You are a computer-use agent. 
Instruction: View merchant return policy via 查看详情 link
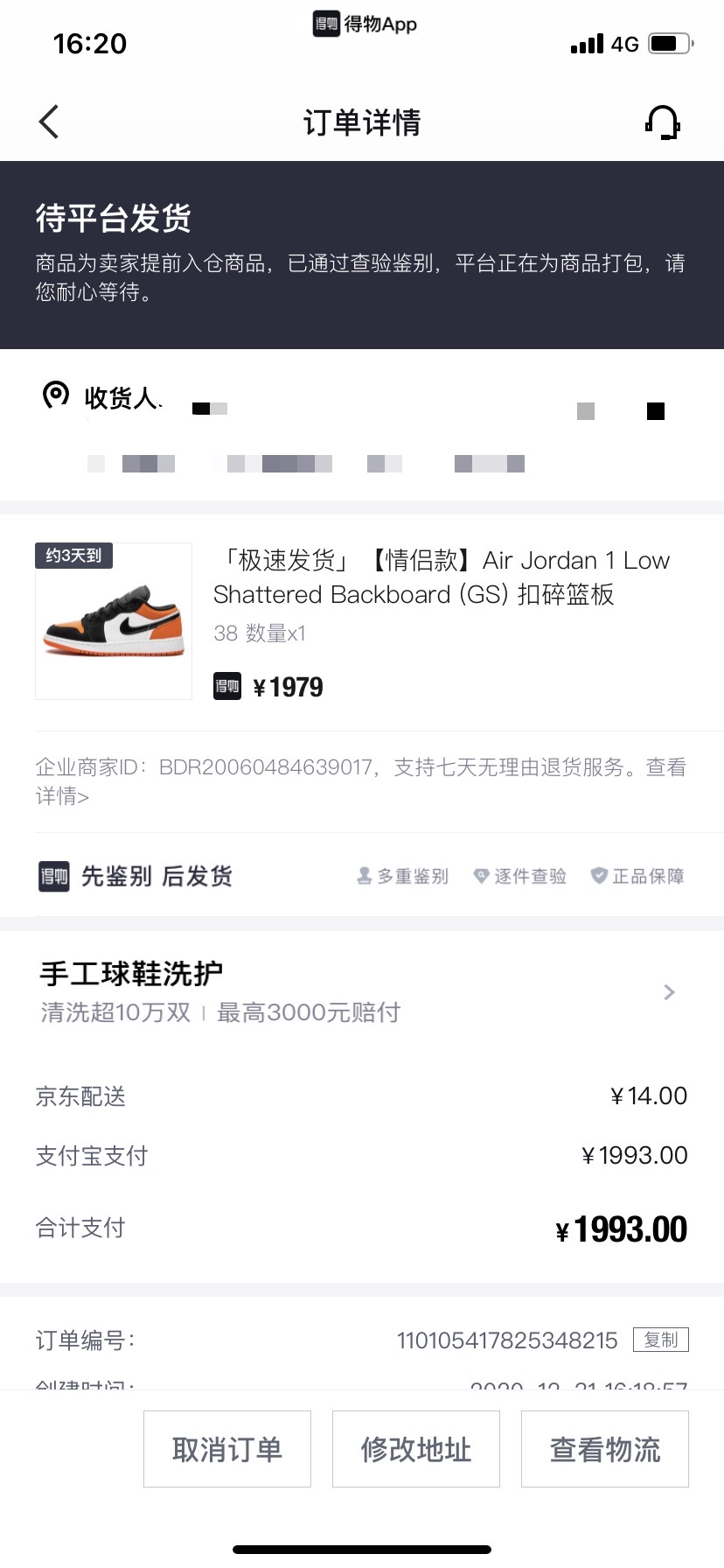(x=360, y=781)
